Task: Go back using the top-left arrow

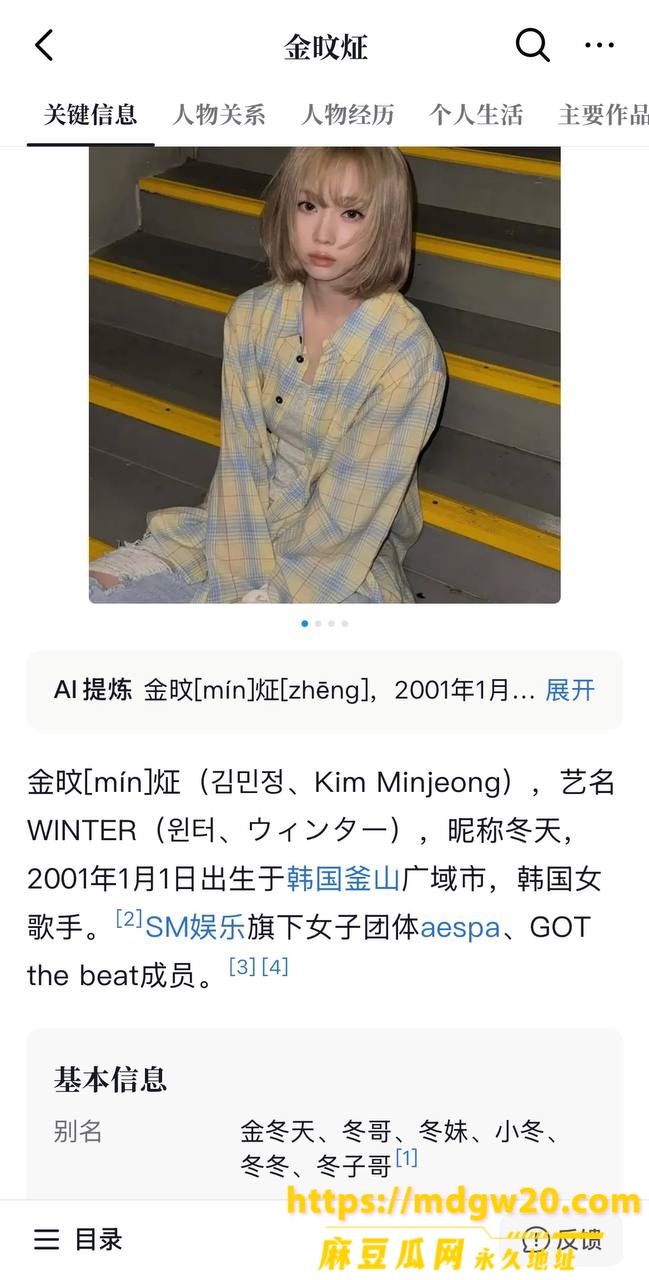Action: pyautogui.click(x=44, y=46)
